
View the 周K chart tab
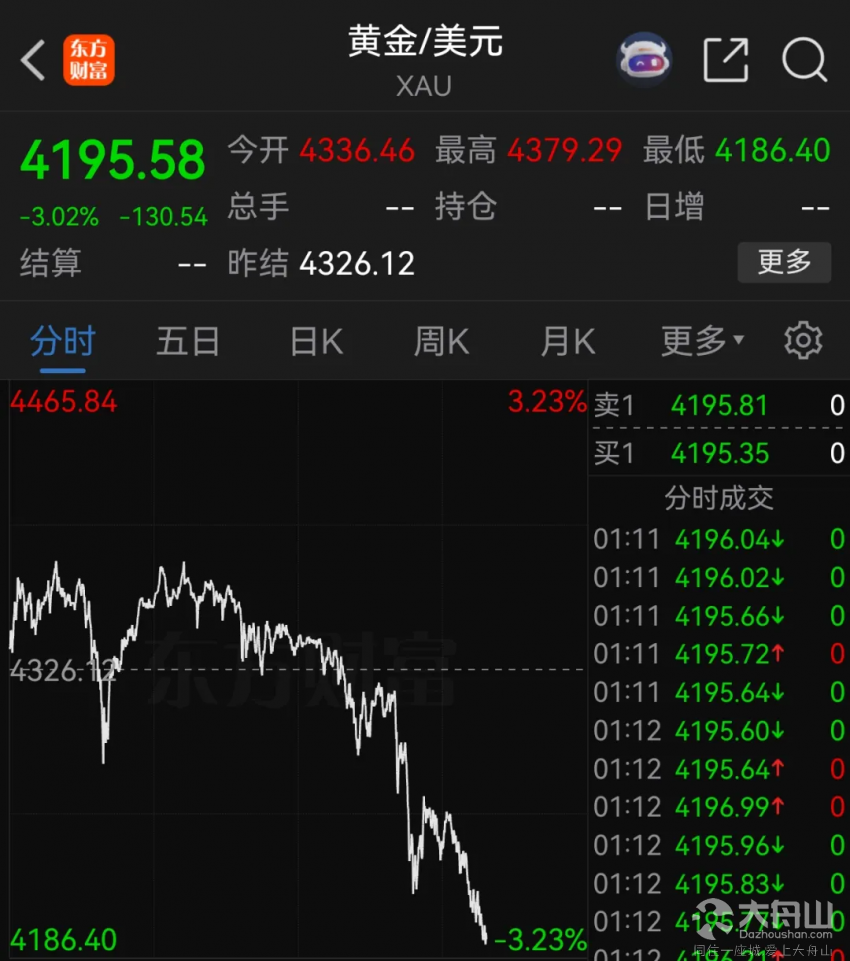click(x=441, y=342)
